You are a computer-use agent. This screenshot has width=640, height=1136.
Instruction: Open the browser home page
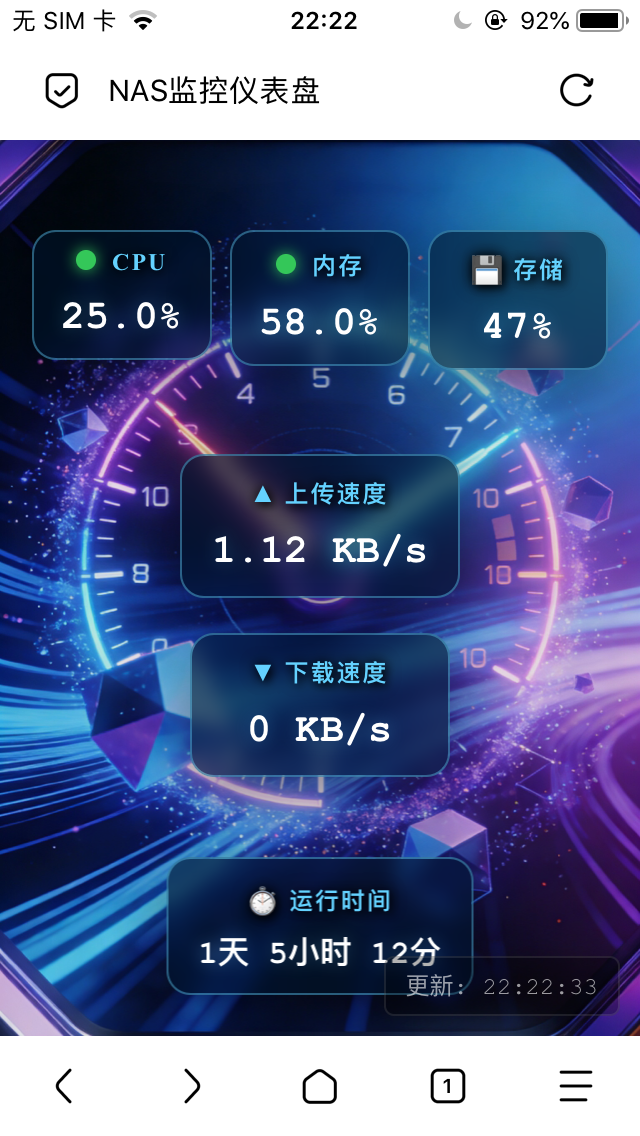tap(320, 1085)
